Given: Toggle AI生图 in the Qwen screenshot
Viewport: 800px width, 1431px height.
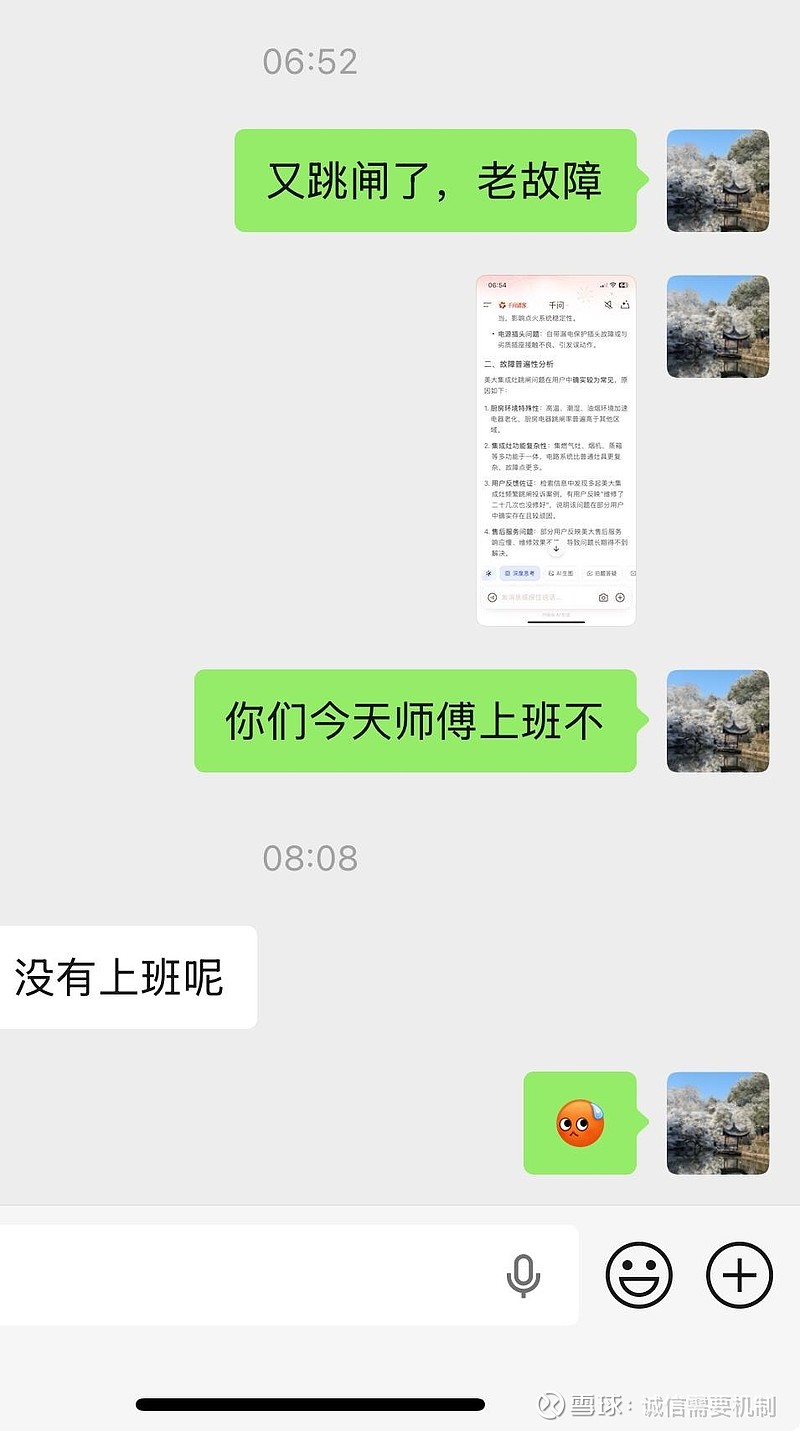Looking at the screenshot, I should (x=562, y=572).
